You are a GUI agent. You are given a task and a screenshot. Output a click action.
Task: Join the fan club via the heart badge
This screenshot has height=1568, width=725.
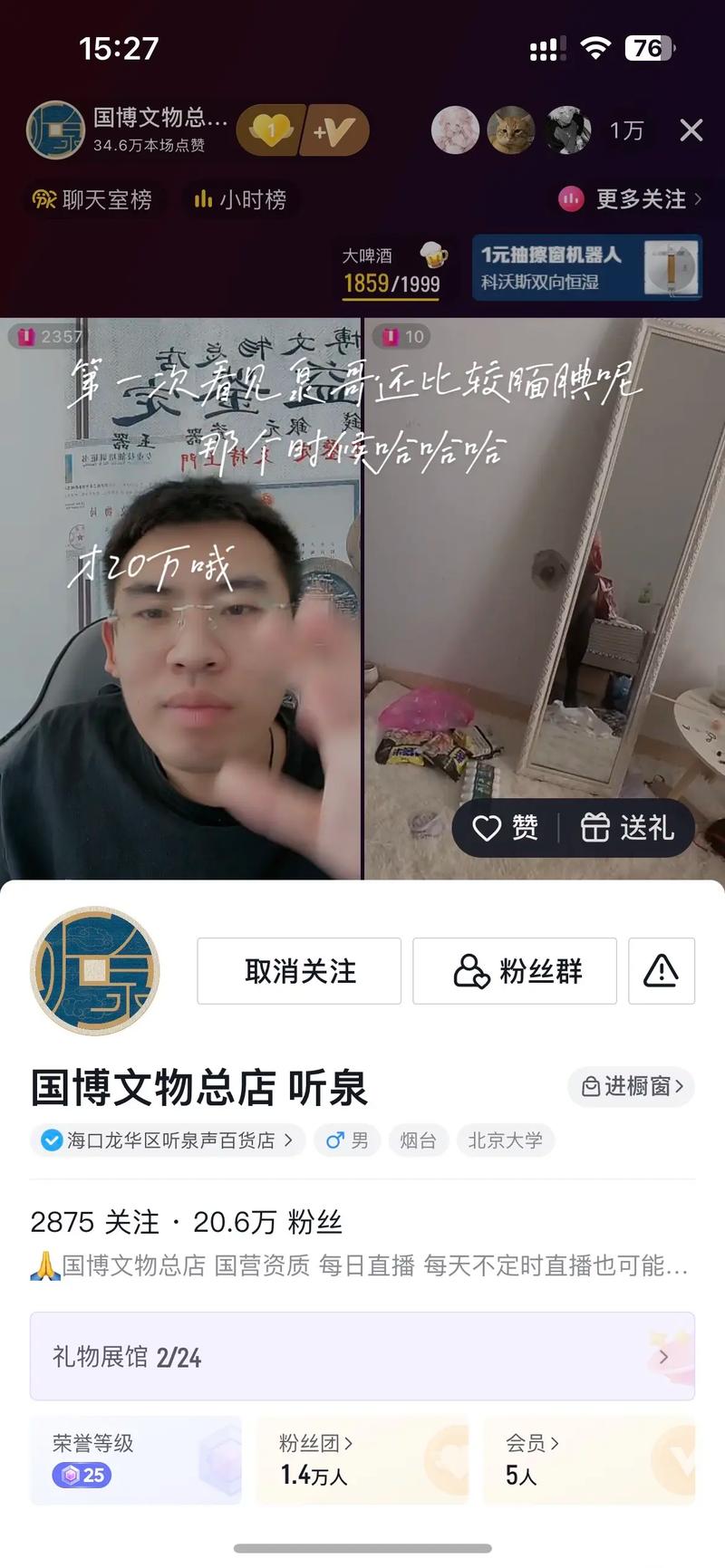pyautogui.click(x=270, y=130)
